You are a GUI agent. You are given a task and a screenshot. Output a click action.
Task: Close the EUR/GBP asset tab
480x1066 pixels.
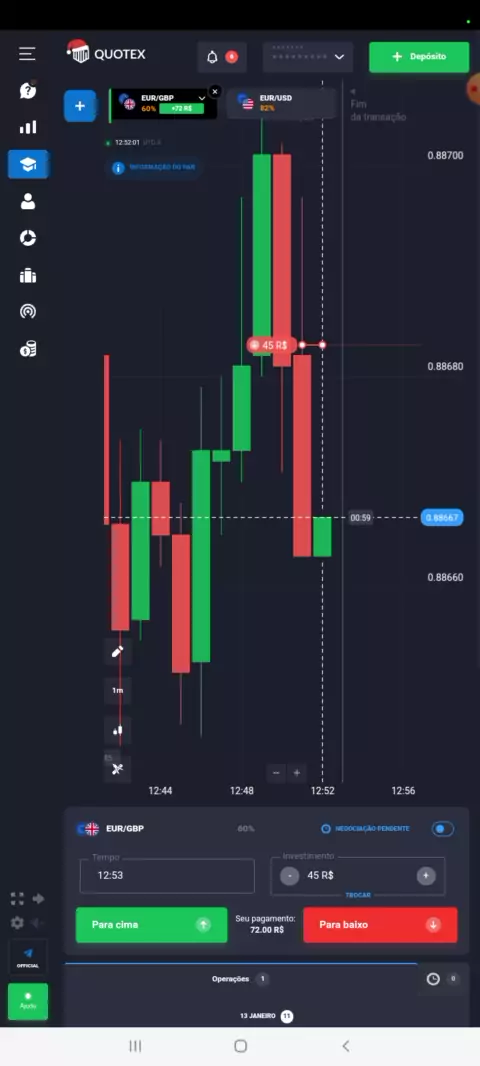[x=215, y=91]
